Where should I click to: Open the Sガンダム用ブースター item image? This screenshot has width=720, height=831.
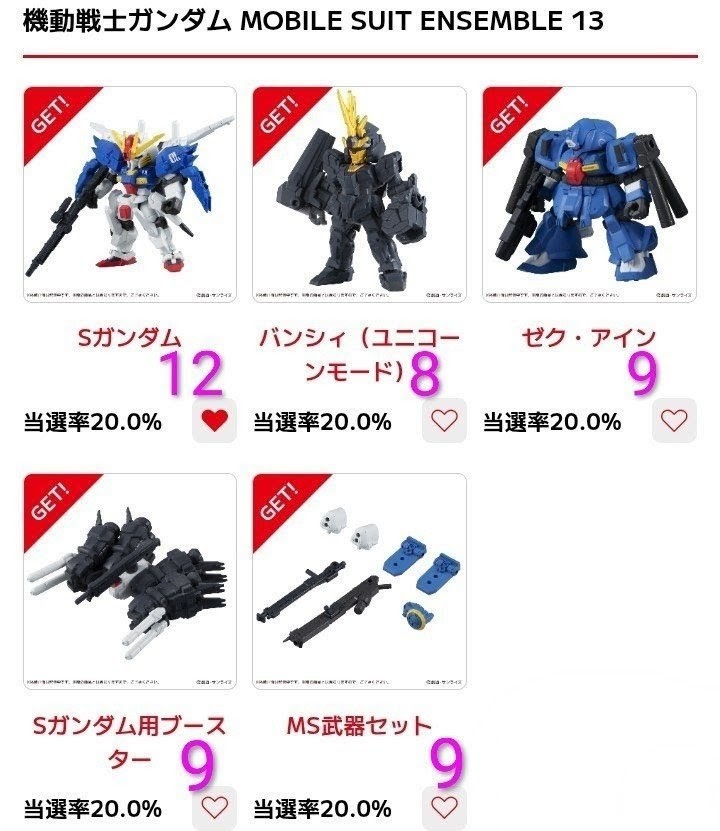point(130,581)
